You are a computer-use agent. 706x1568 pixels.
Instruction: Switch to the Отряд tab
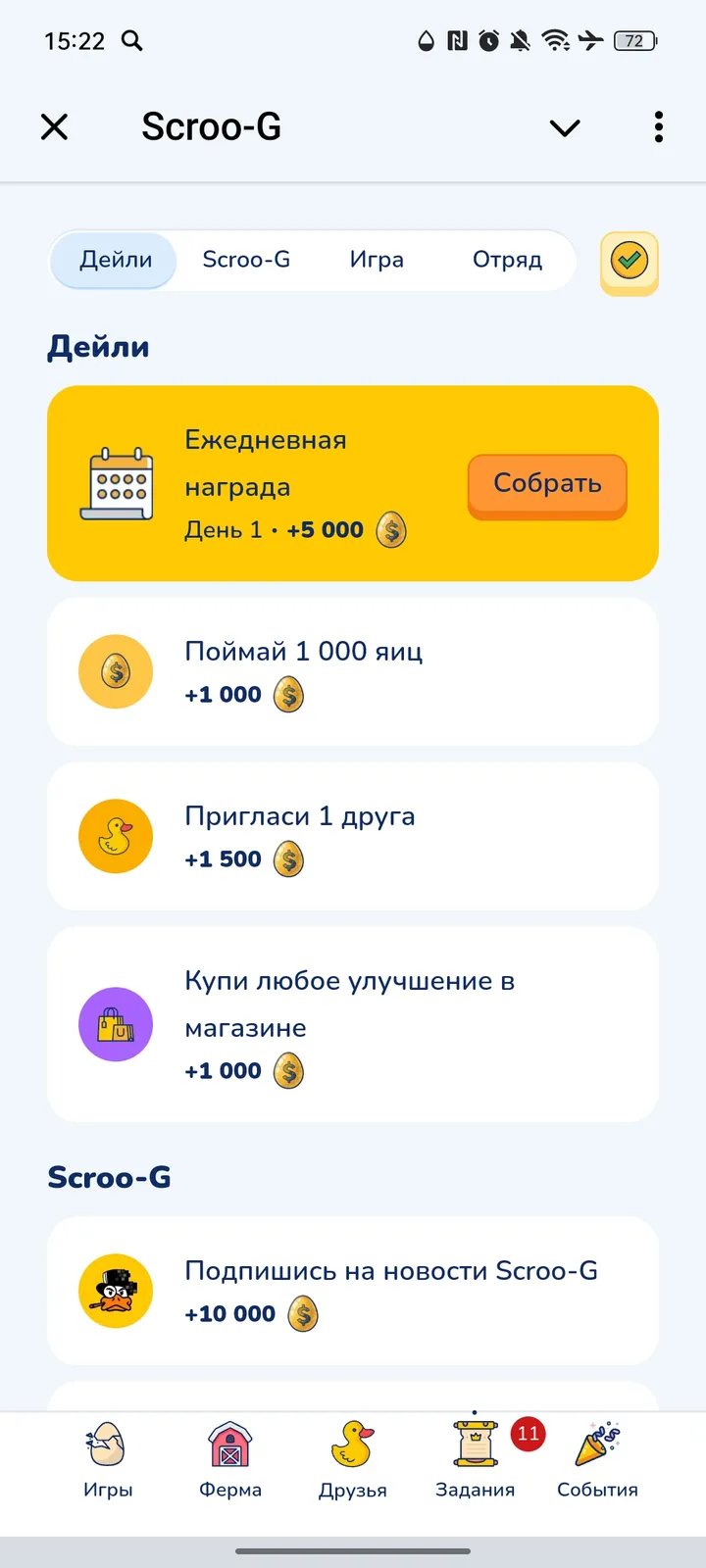(x=507, y=259)
